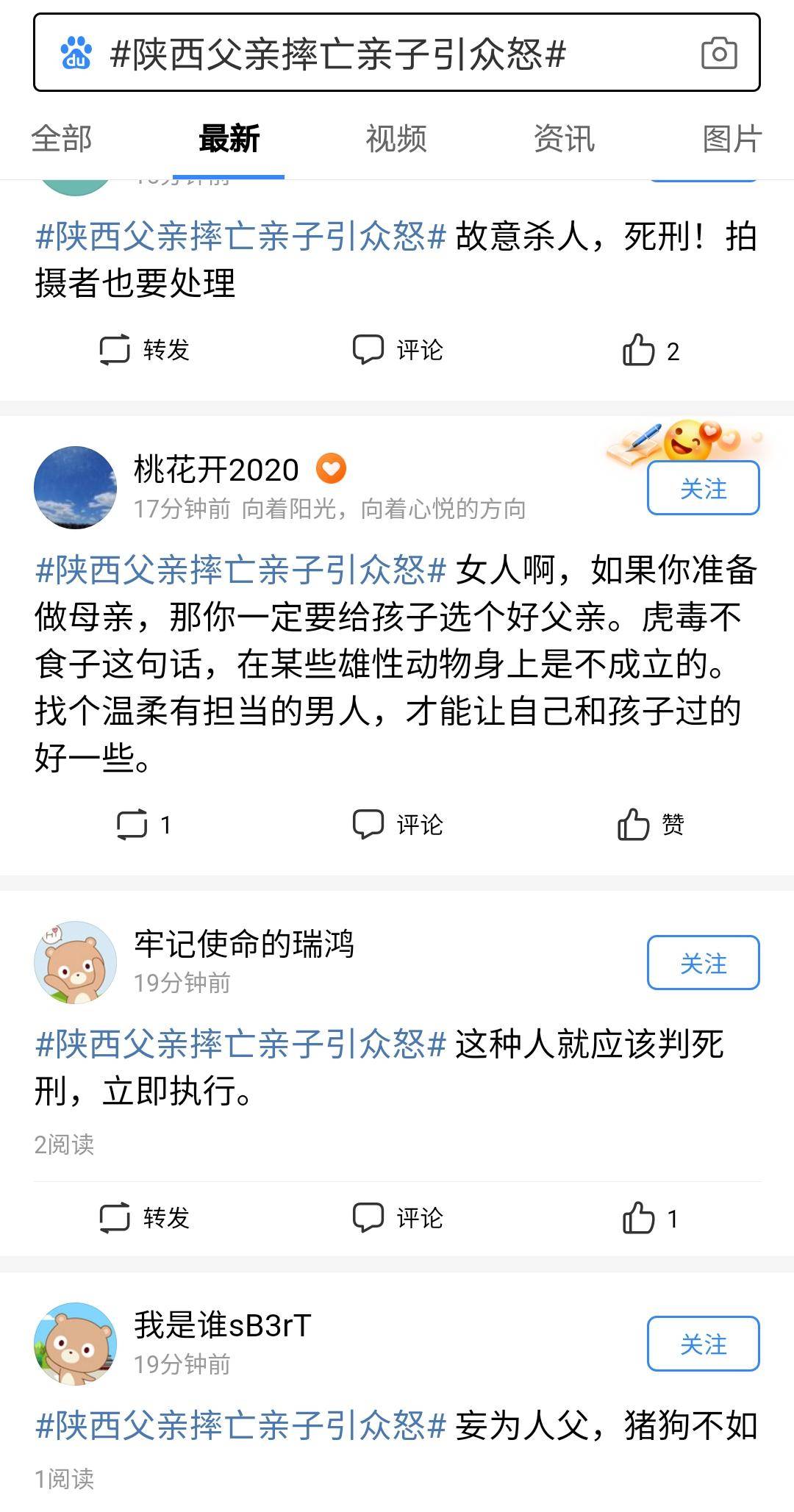Open 桃花开2020's profile avatar
The height and width of the screenshot is (1512, 794).
76,487
